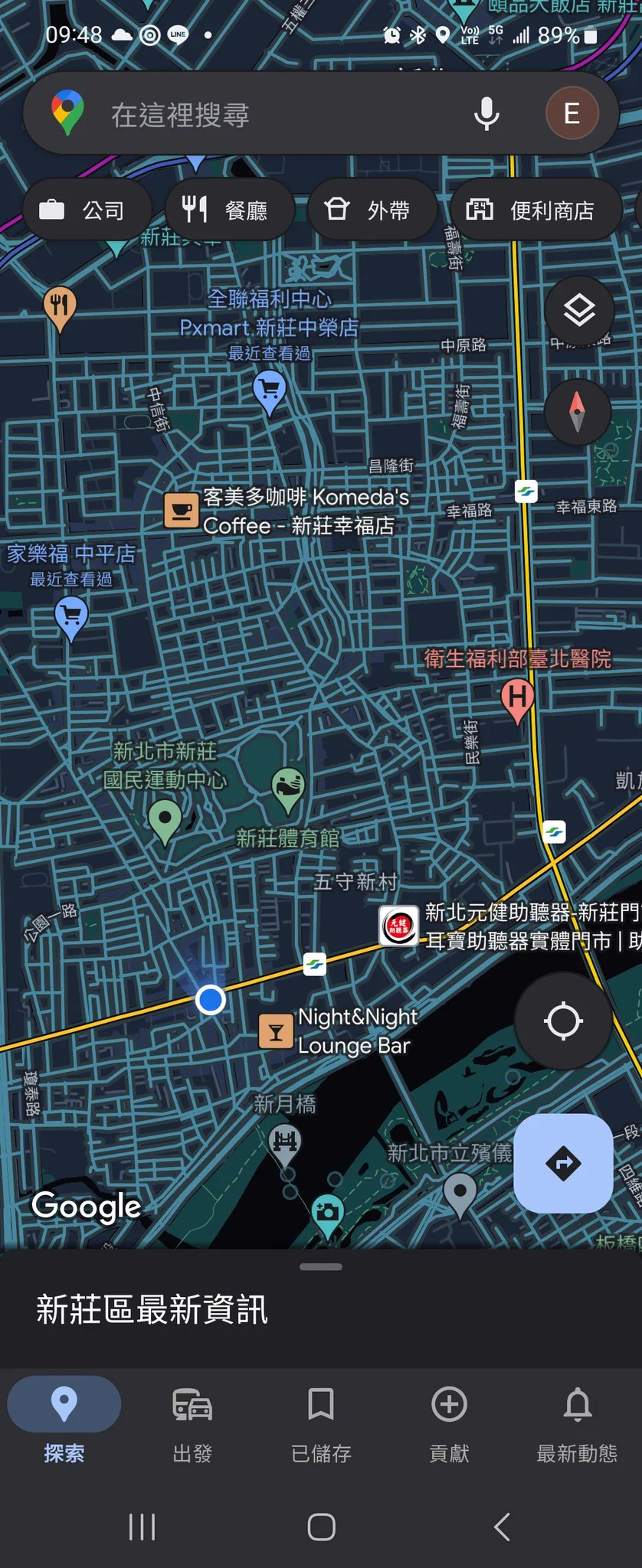Center map on my current location
The width and height of the screenshot is (642, 1568).
[563, 1021]
